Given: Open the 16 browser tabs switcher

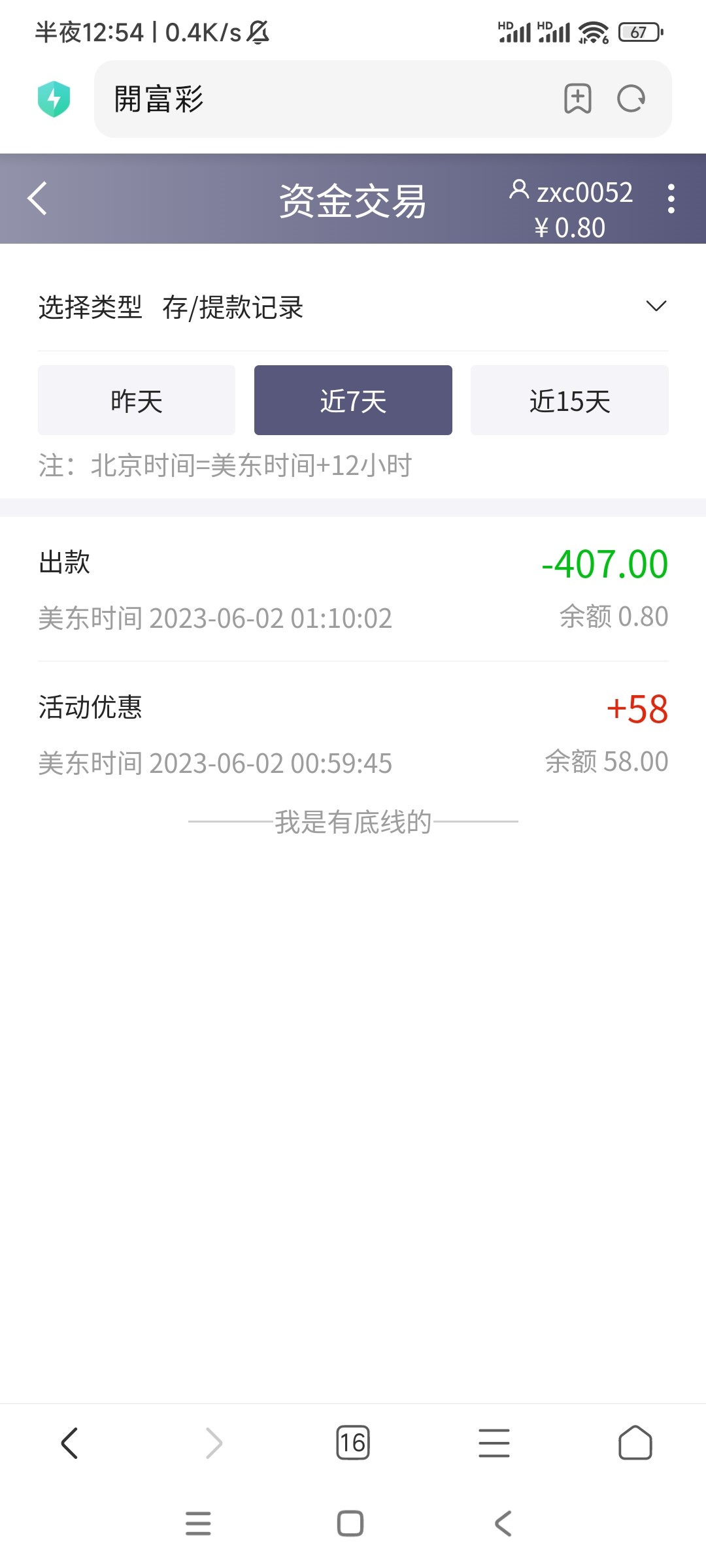Looking at the screenshot, I should (x=353, y=1443).
